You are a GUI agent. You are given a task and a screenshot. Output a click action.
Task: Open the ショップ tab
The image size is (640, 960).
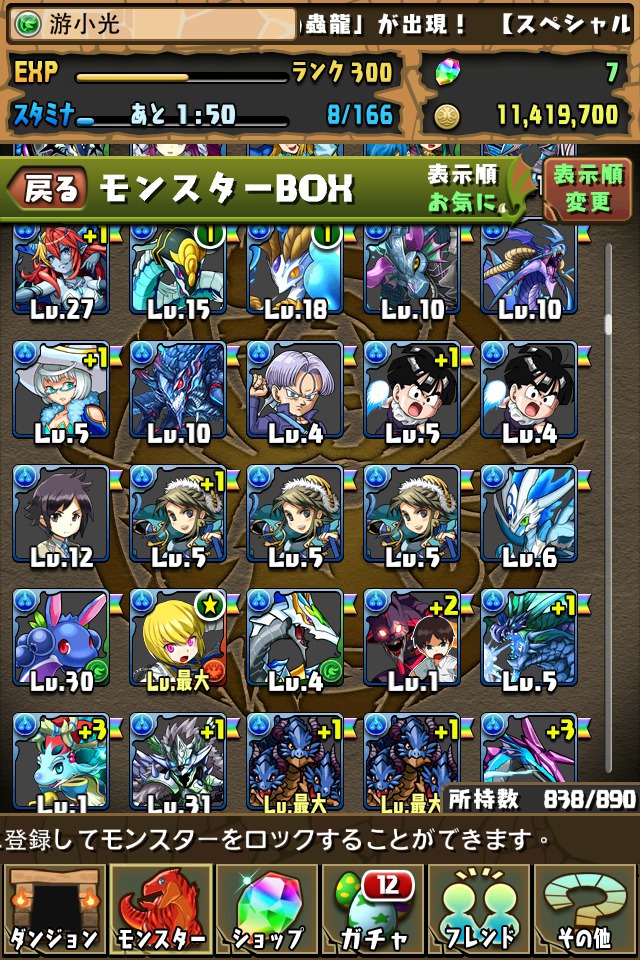(x=266, y=909)
